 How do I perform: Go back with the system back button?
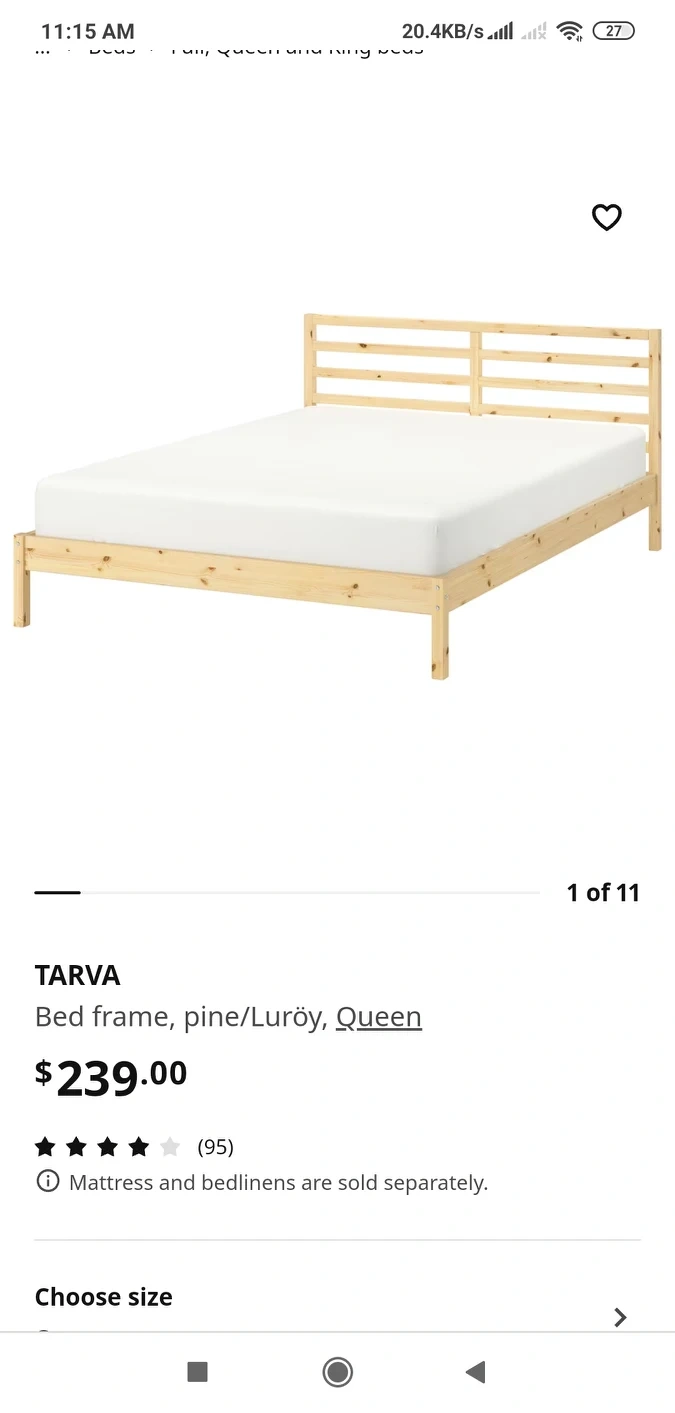[x=476, y=1372]
